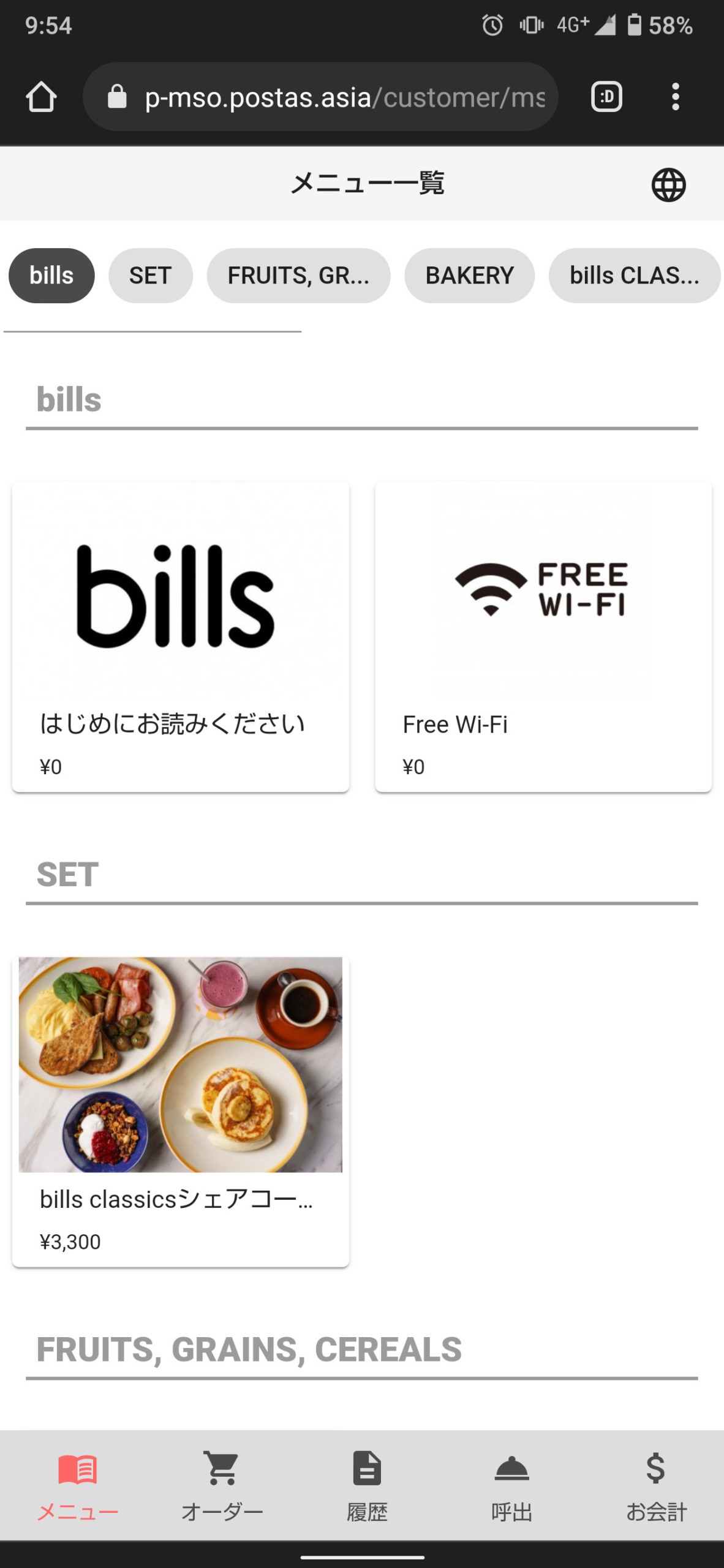Go to the browser home page

(42, 97)
